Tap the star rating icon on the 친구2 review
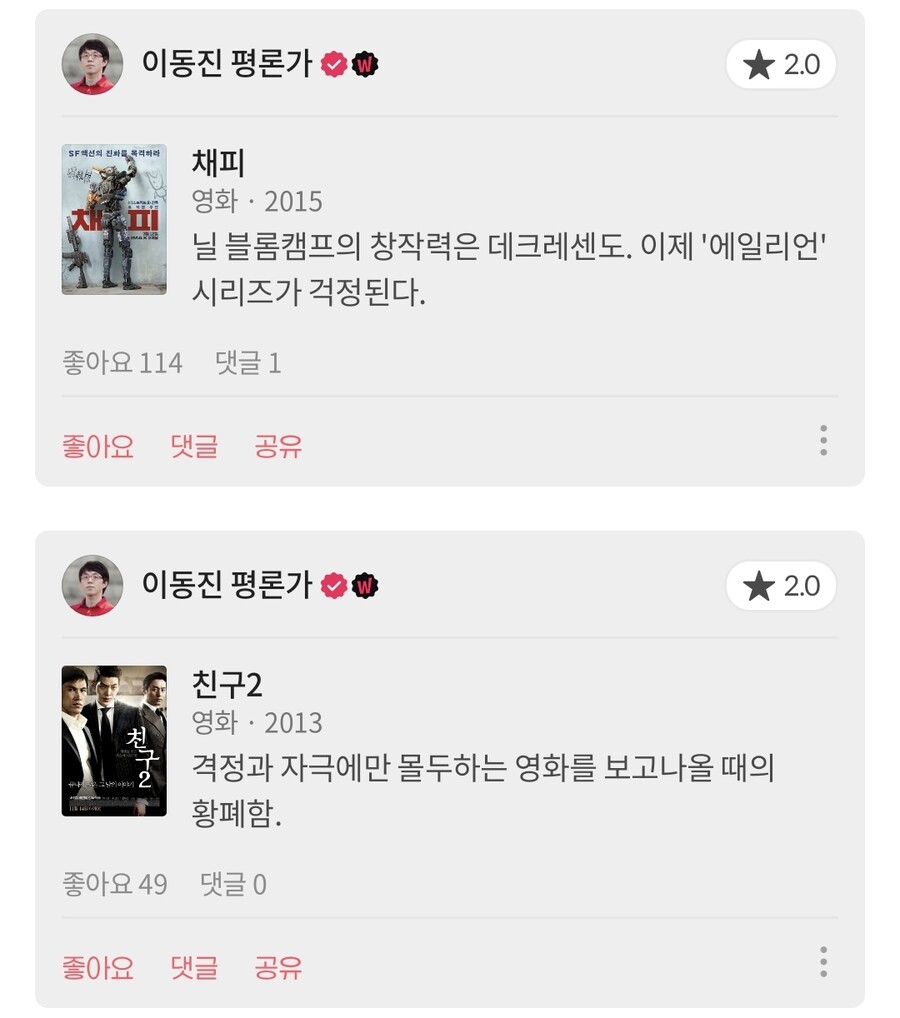The image size is (900, 1018). [757, 587]
